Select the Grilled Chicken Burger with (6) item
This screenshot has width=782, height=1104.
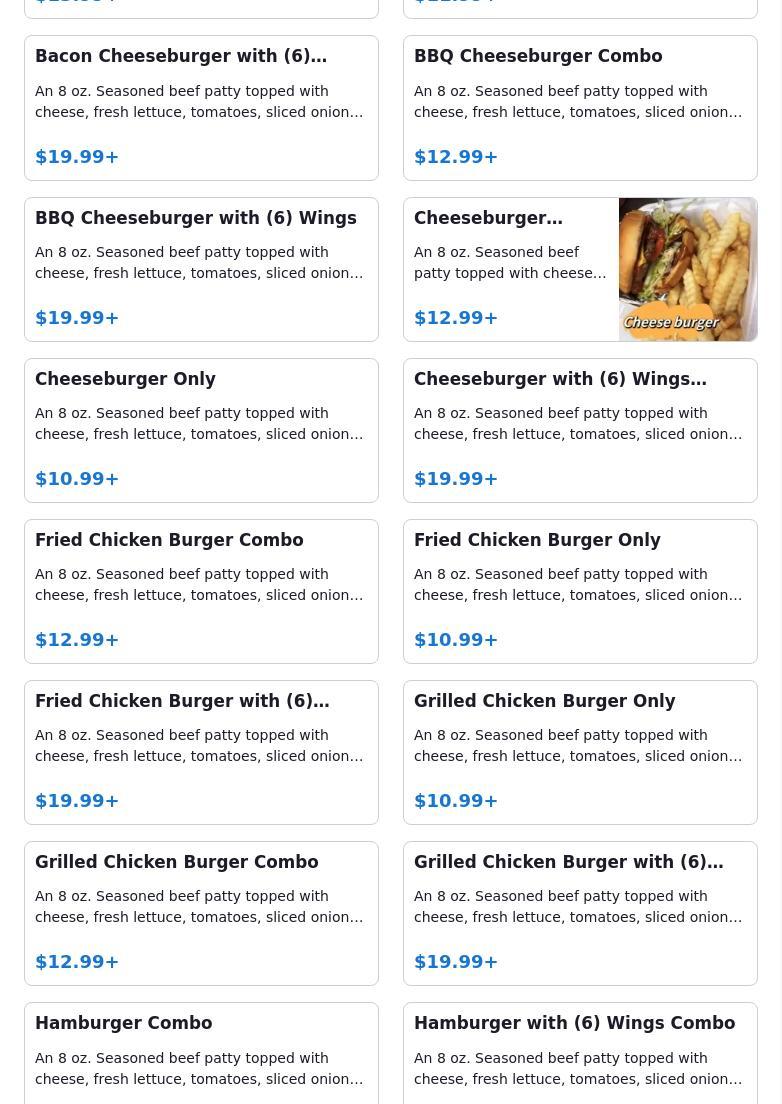580,913
